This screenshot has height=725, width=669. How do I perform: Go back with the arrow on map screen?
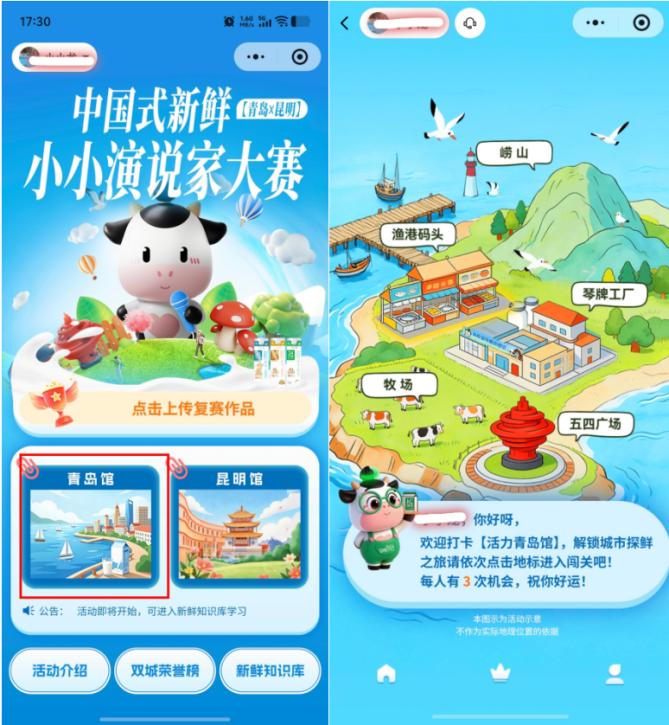pos(345,23)
